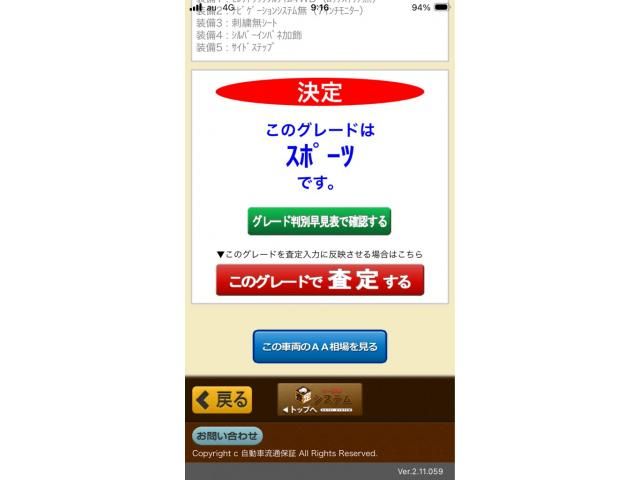Screen dimensions: 640x480
Task: Open グレード判別早見表で確認する button
Action: pos(319,221)
